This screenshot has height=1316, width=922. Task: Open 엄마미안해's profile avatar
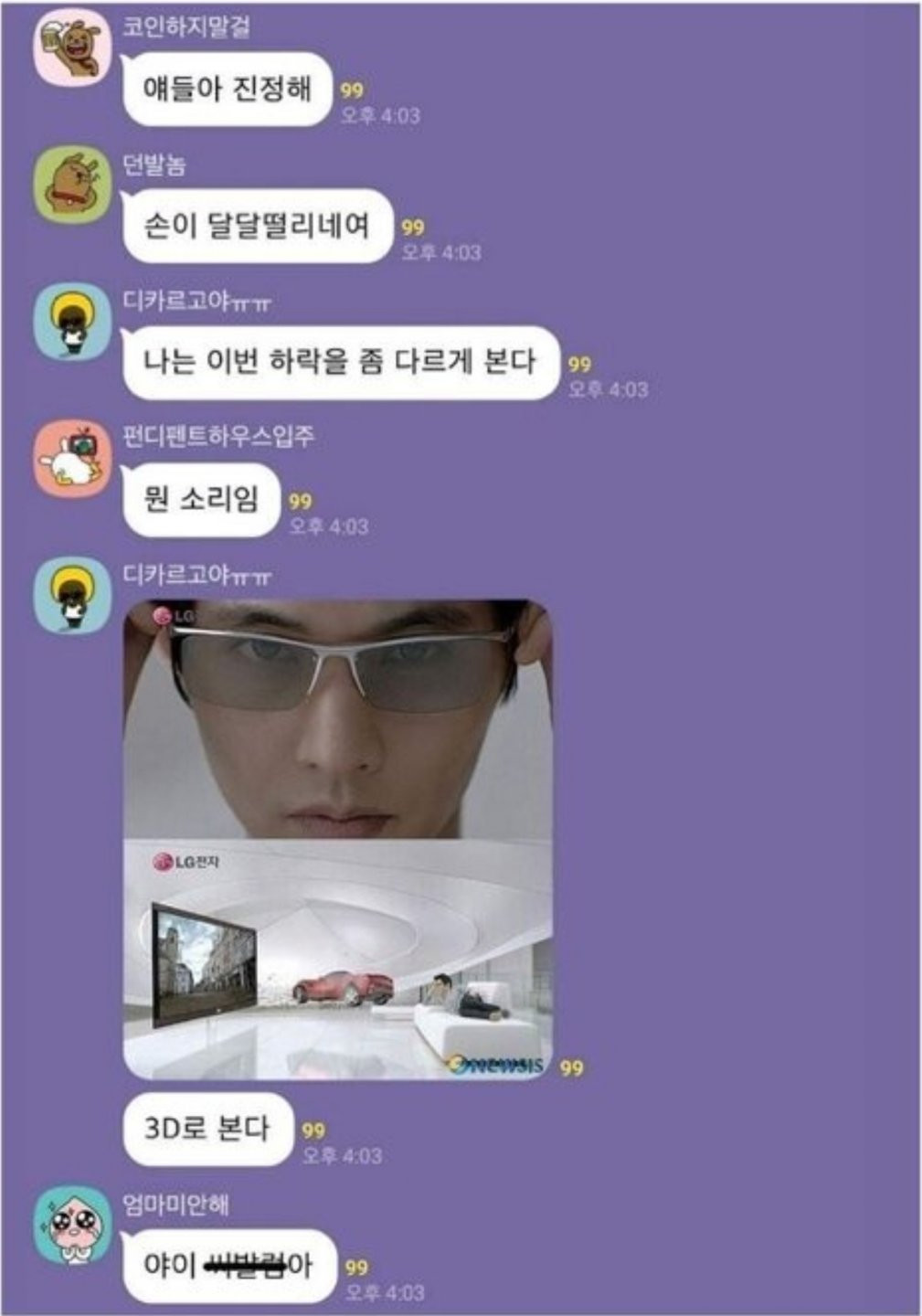pos(73,1226)
